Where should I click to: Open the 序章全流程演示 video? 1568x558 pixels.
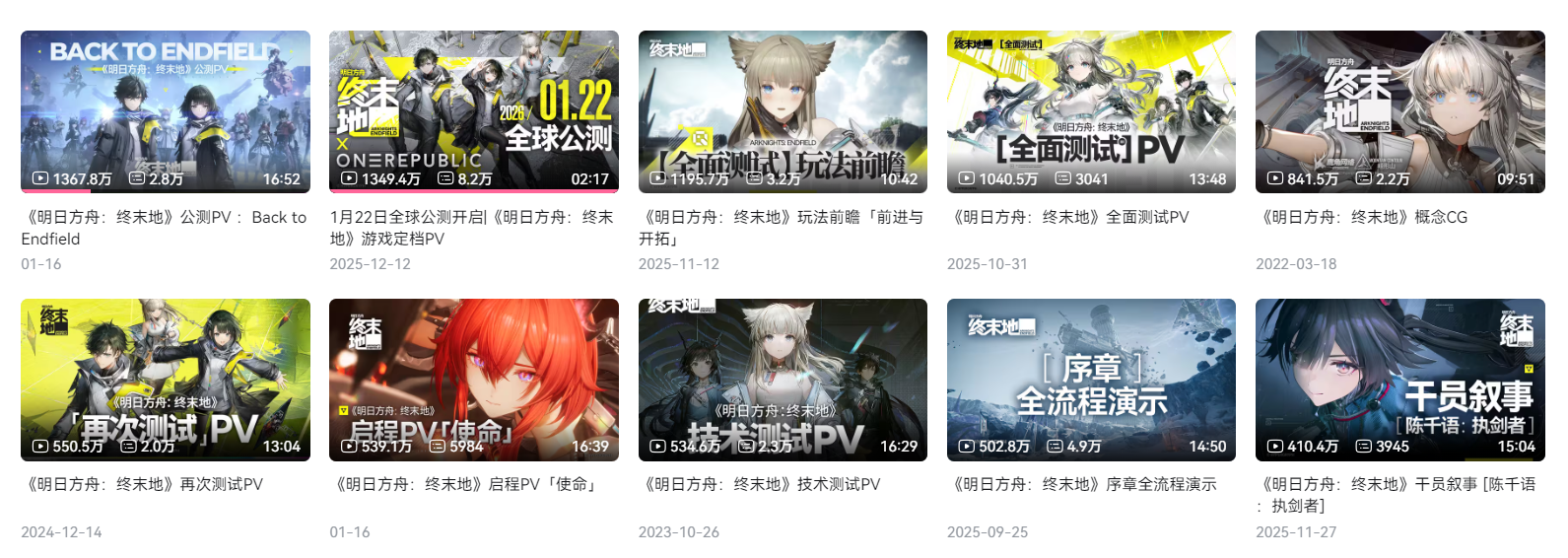(1091, 380)
